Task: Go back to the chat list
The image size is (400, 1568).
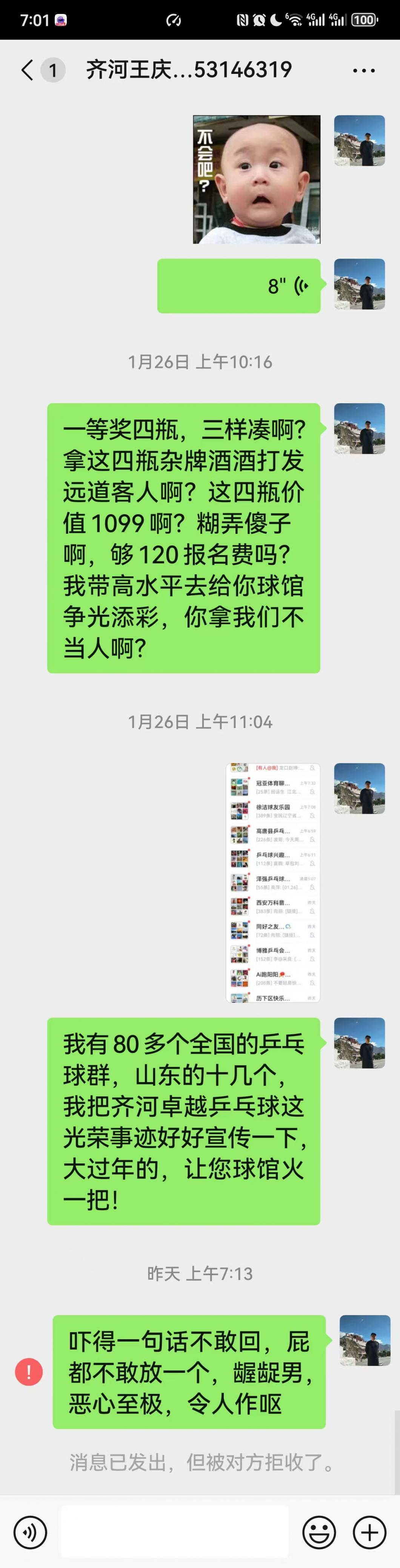Action: 28,70
